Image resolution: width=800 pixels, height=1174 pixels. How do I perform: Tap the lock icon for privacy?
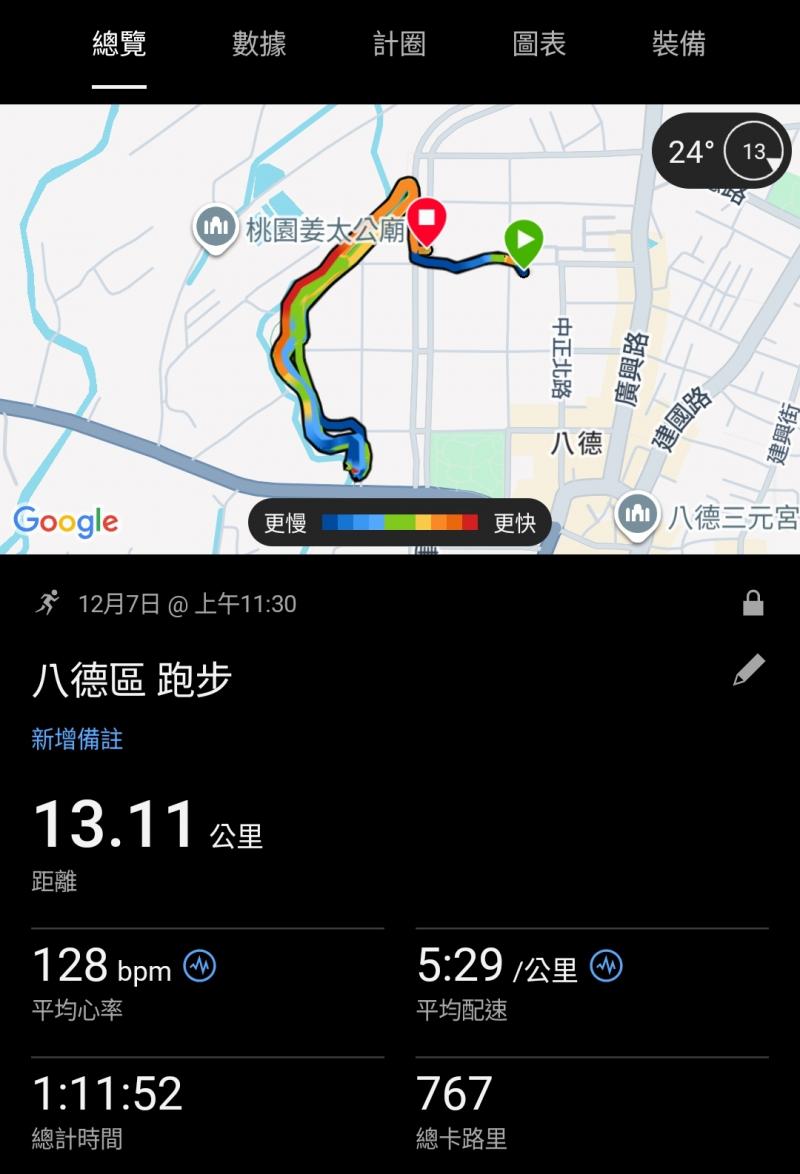(753, 603)
